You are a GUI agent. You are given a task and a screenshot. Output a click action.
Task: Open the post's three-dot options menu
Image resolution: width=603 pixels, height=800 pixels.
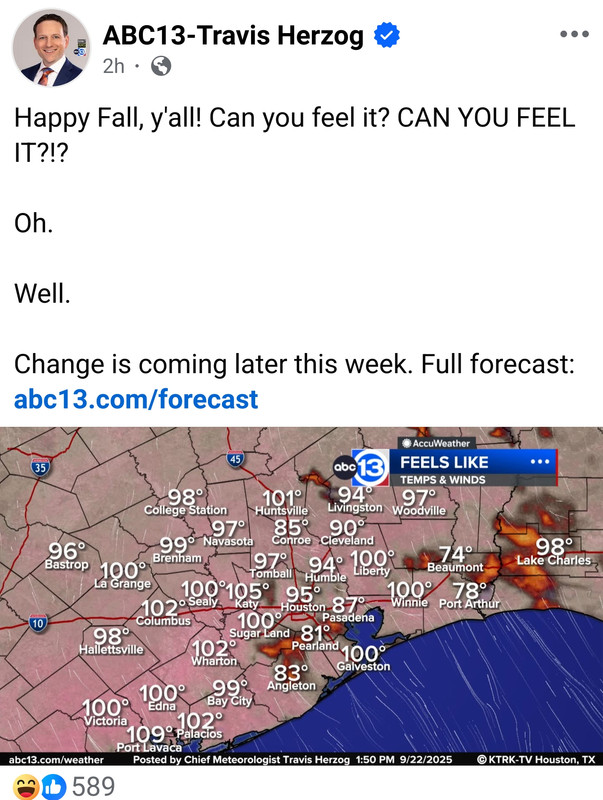(574, 35)
